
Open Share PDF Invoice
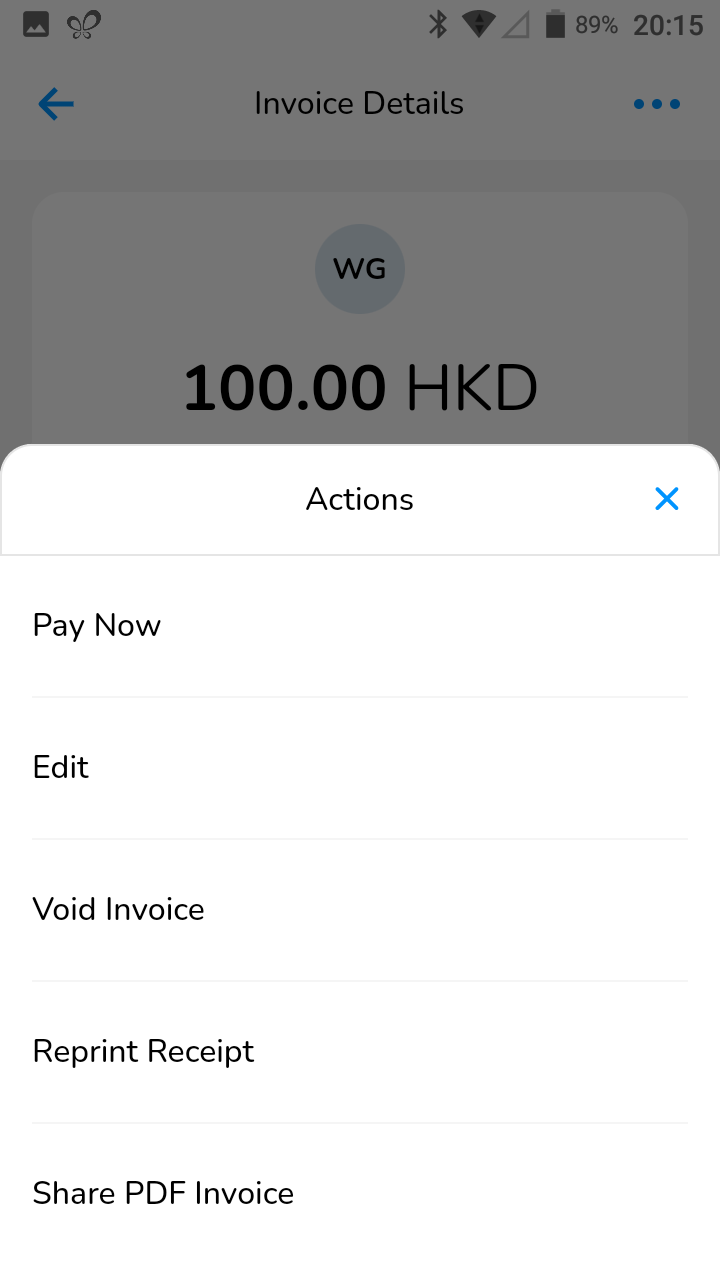tap(163, 1192)
